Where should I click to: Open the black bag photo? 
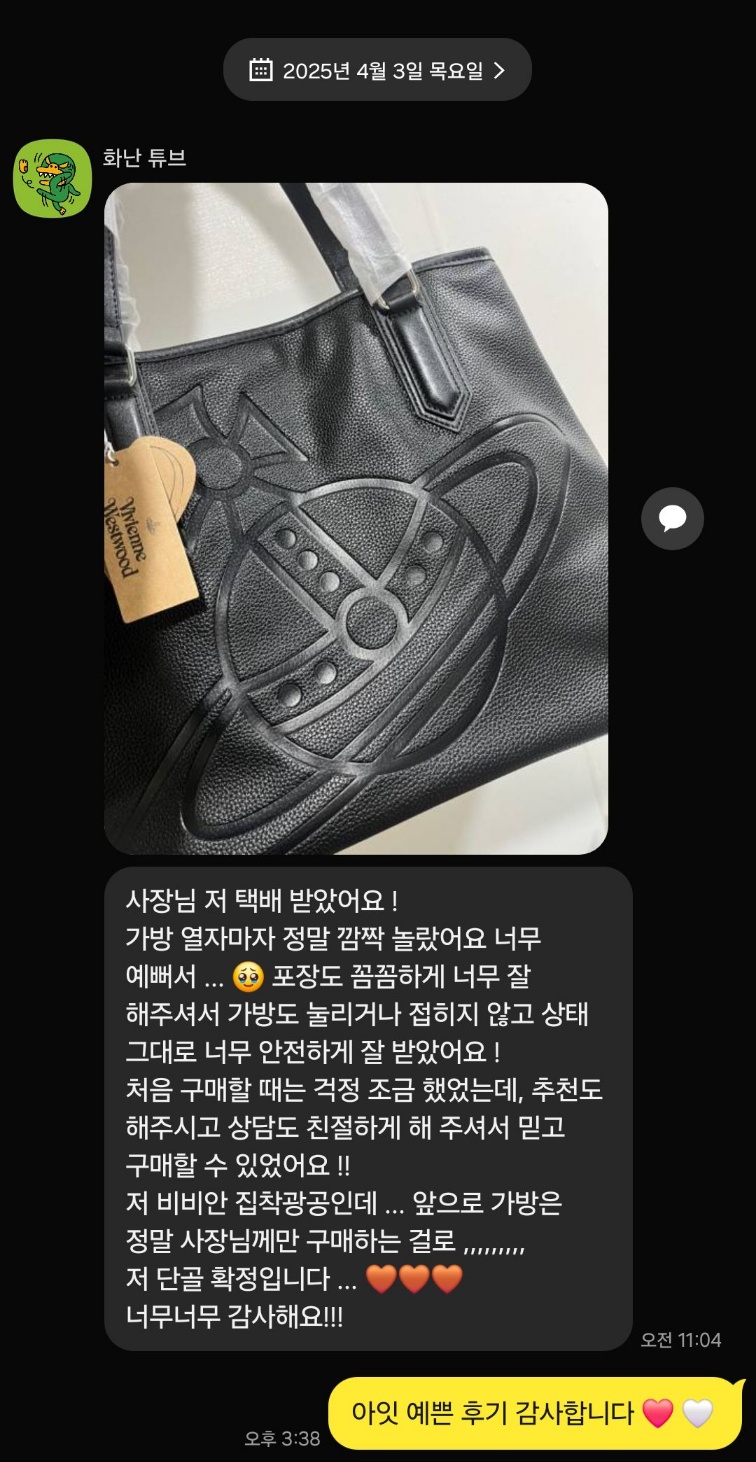pos(356,518)
